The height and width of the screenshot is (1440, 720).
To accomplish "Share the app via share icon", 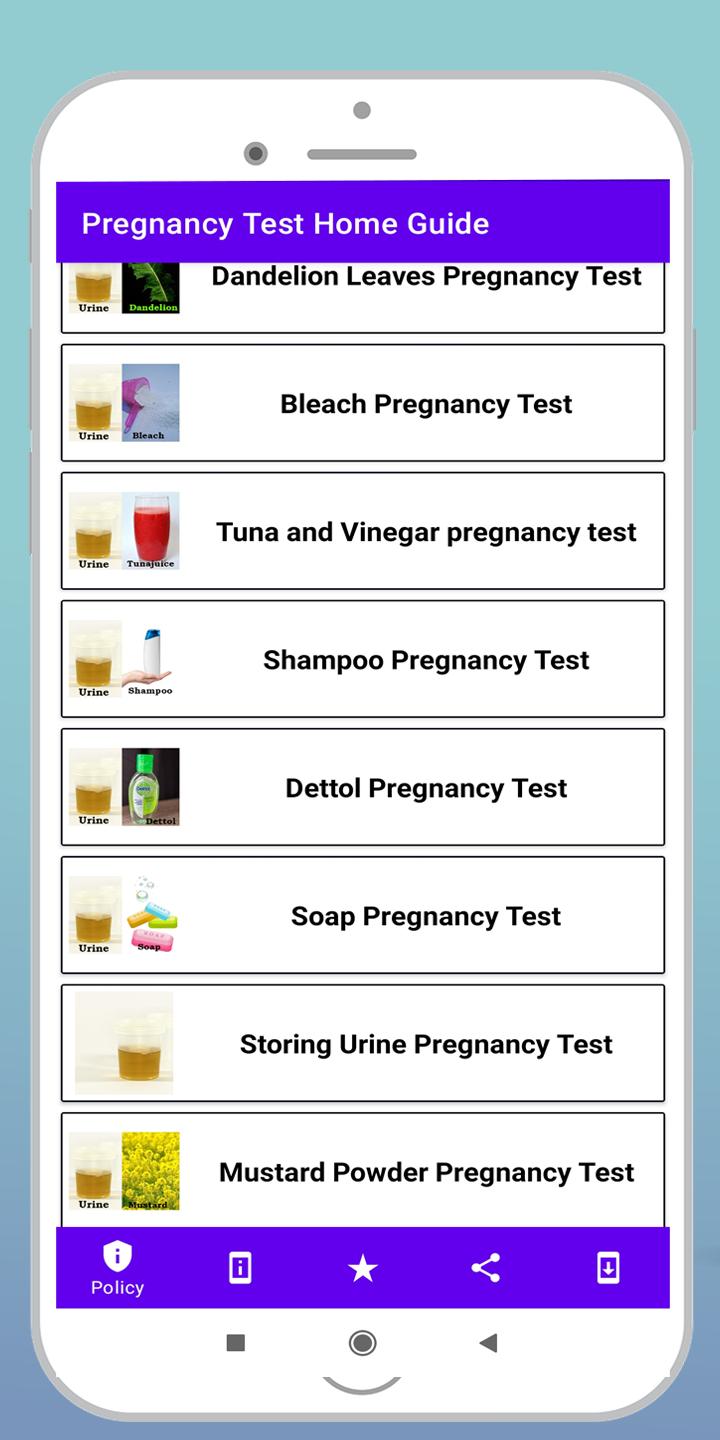I will (x=485, y=1268).
